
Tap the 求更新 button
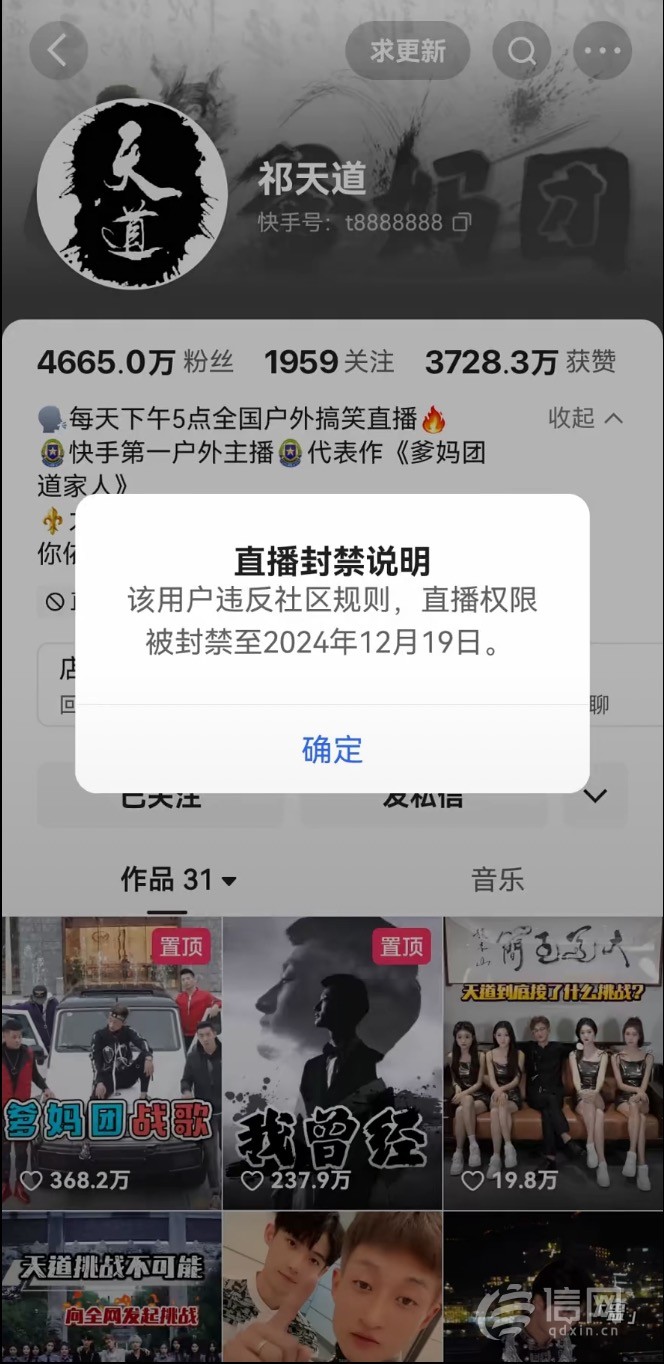(407, 51)
